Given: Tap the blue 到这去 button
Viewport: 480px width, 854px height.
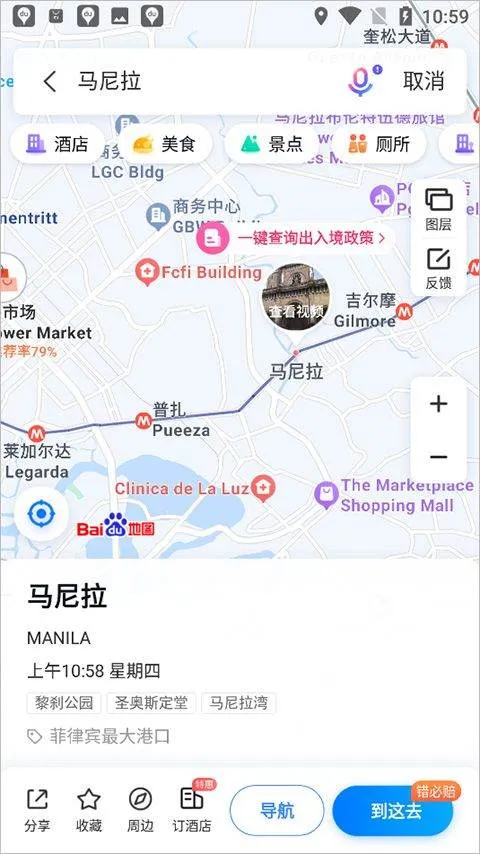Looking at the screenshot, I should tap(393, 810).
